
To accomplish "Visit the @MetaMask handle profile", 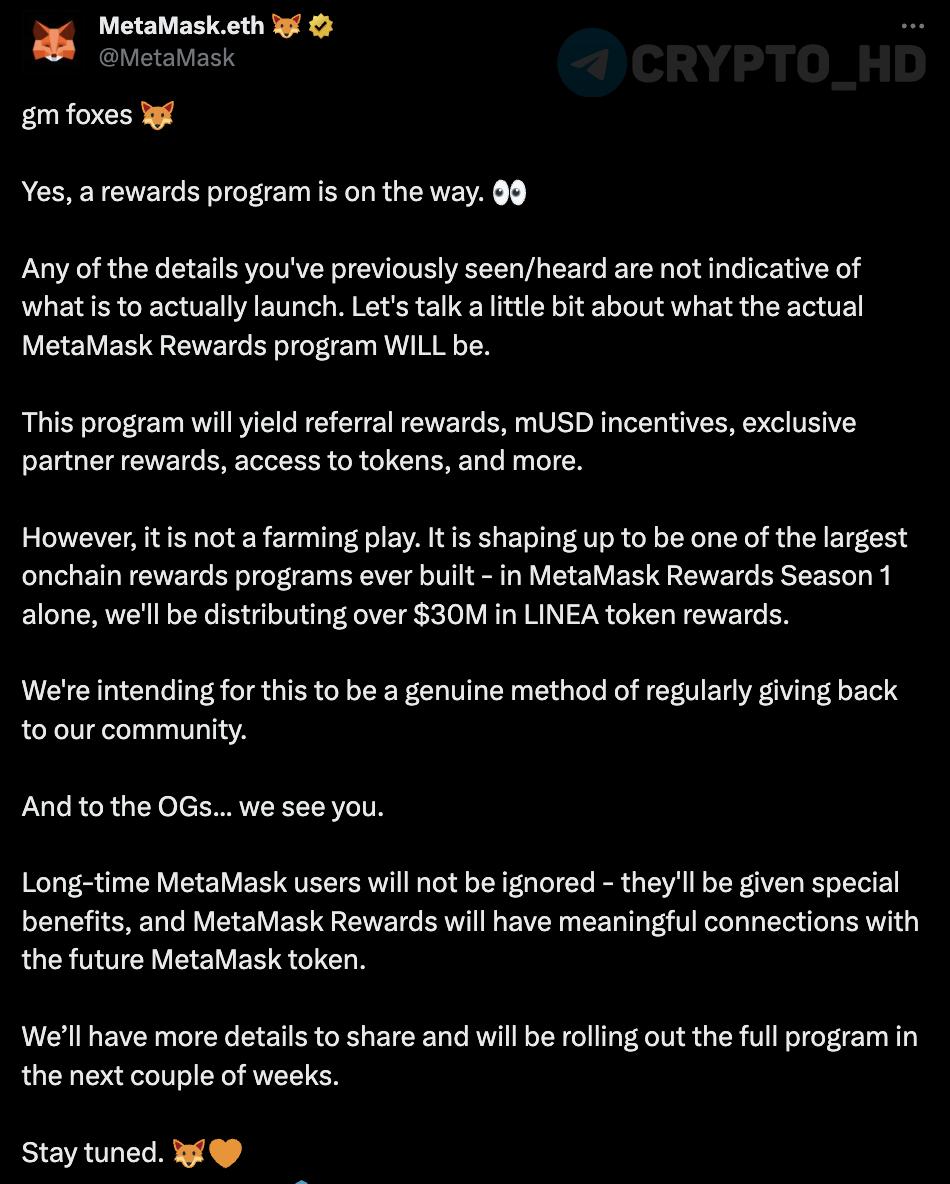I will click(167, 58).
